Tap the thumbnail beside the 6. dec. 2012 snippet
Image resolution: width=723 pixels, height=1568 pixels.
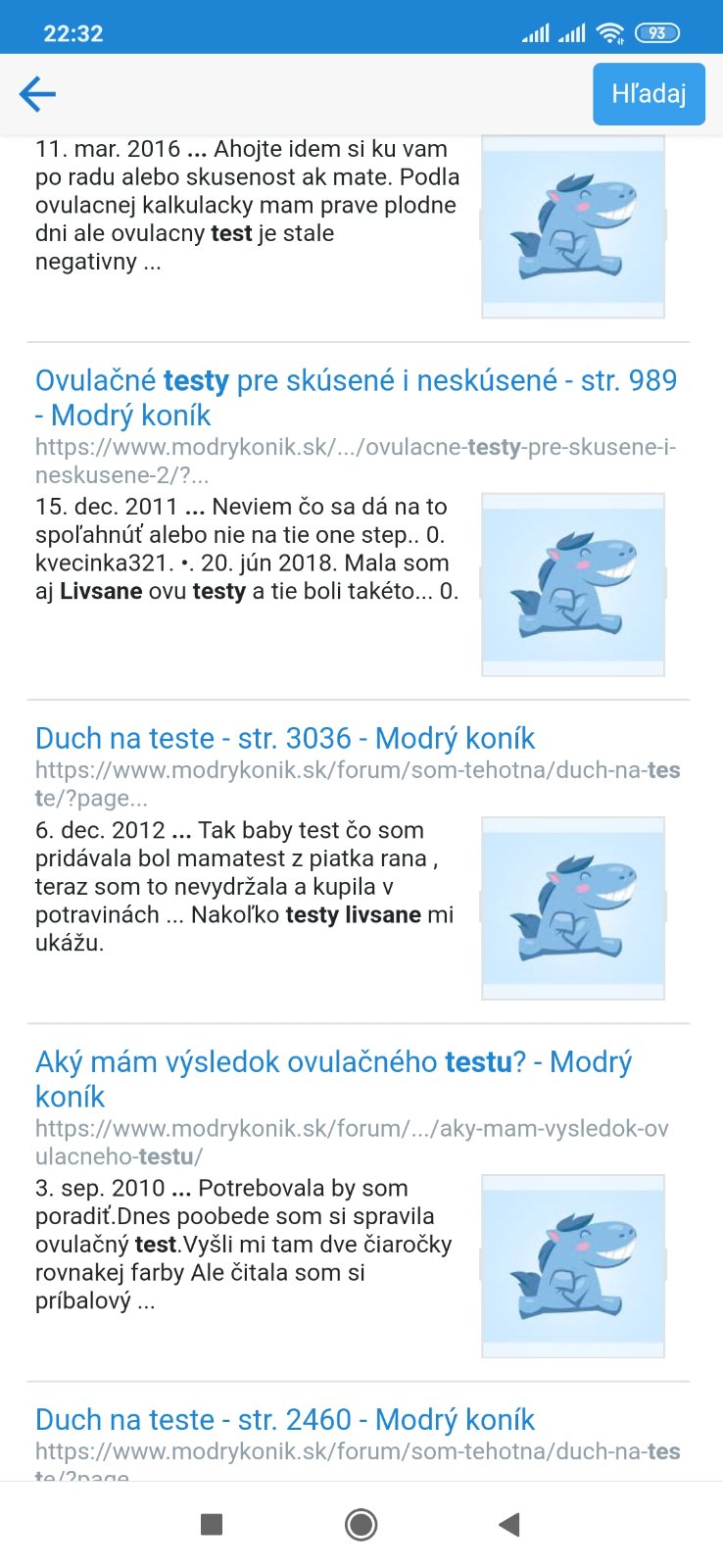point(573,908)
